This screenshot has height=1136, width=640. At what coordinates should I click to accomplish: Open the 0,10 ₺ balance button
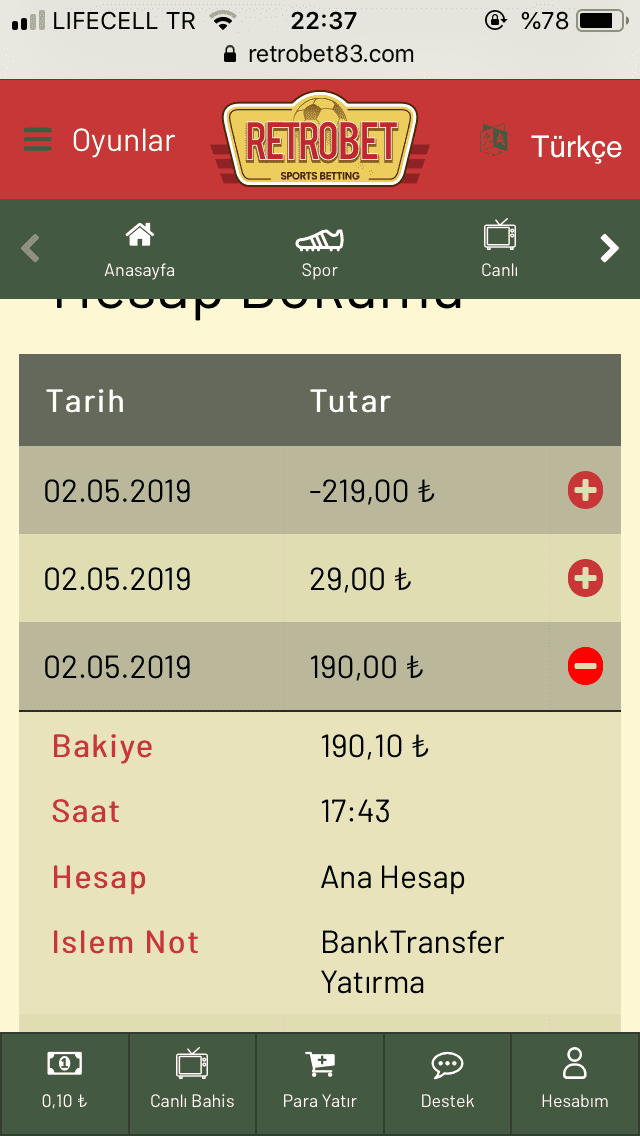(x=65, y=1083)
